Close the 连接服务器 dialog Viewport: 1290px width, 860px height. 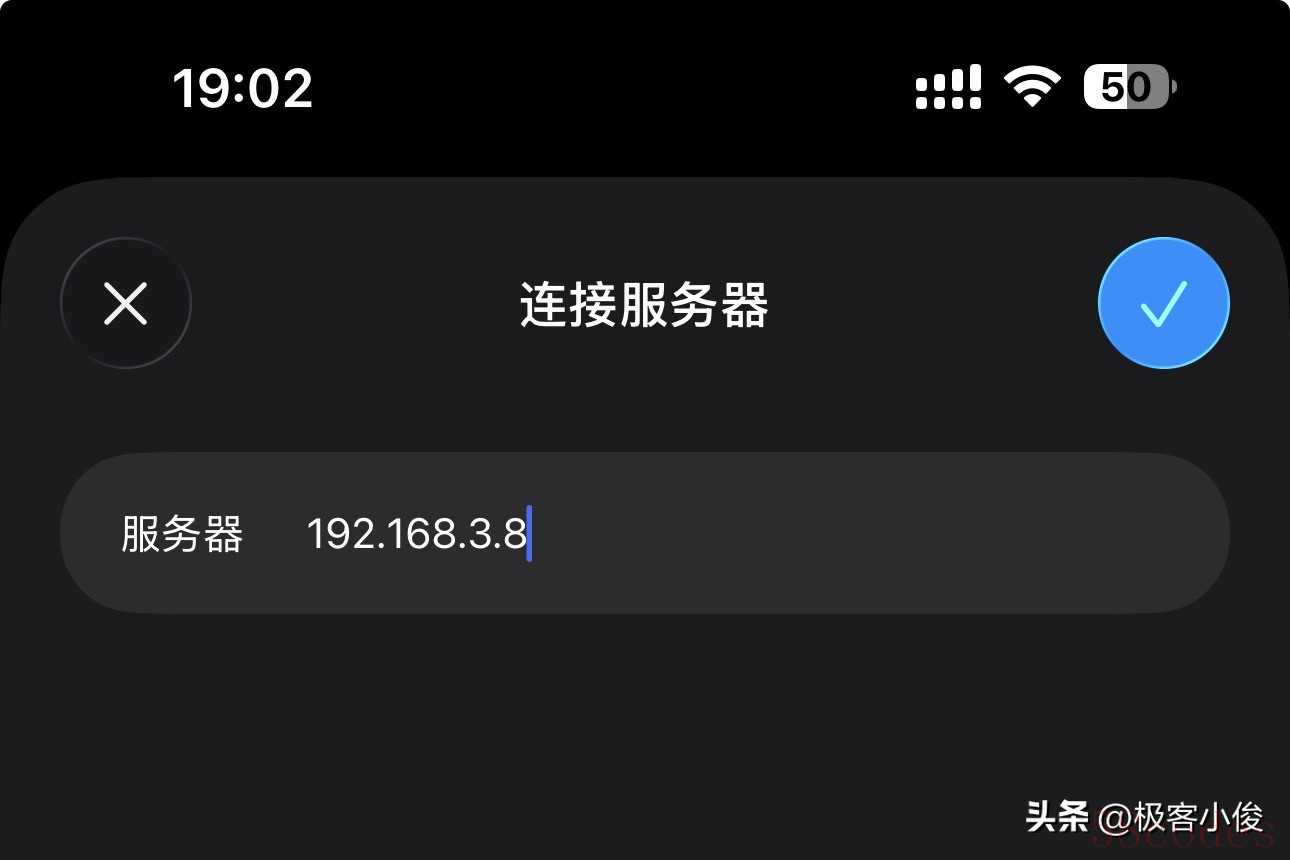pos(126,303)
